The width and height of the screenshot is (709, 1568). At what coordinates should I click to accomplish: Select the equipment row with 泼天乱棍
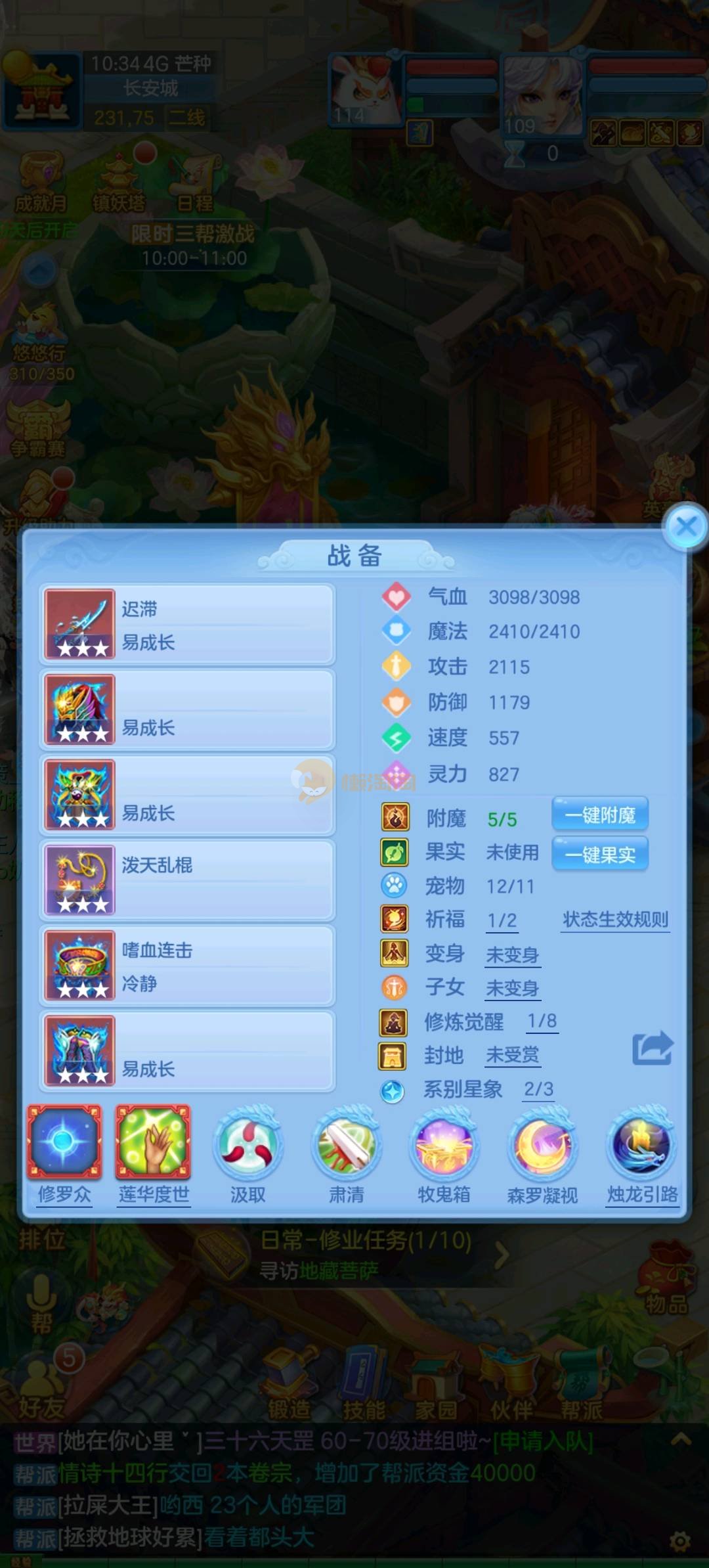tap(188, 881)
